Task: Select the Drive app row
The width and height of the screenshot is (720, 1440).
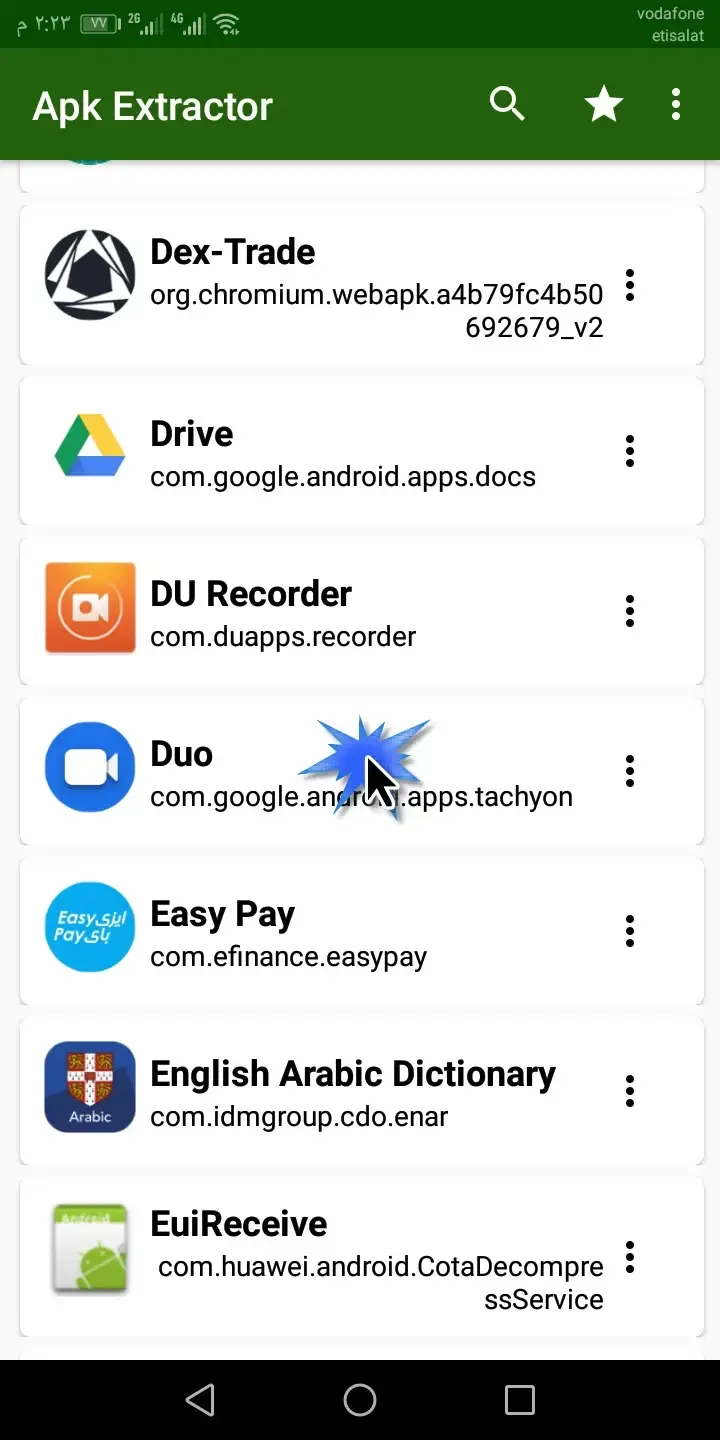Action: pyautogui.click(x=320, y=452)
